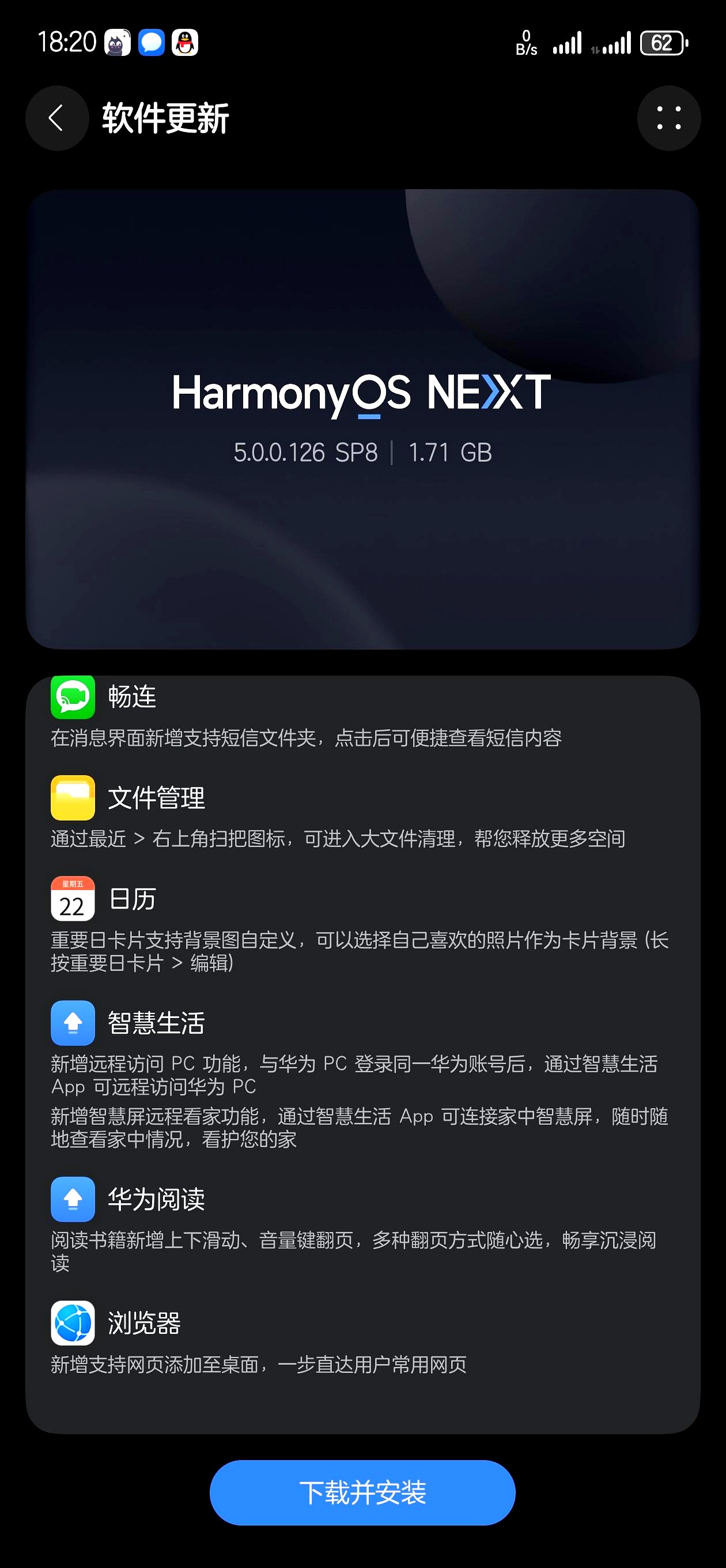Go back using the left arrow button
This screenshot has height=1568, width=726.
57,118
